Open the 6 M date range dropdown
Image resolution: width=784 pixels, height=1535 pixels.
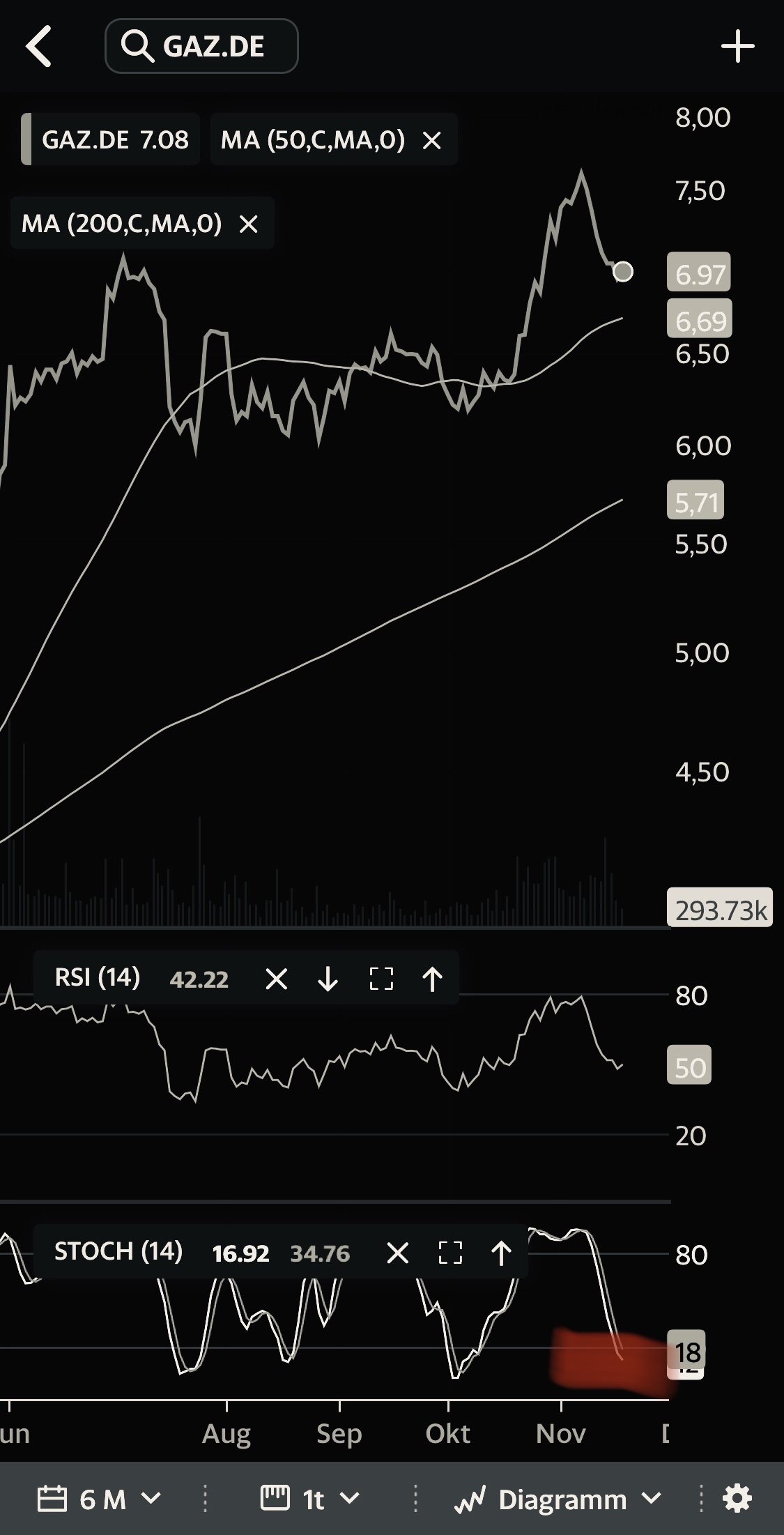(99, 1499)
